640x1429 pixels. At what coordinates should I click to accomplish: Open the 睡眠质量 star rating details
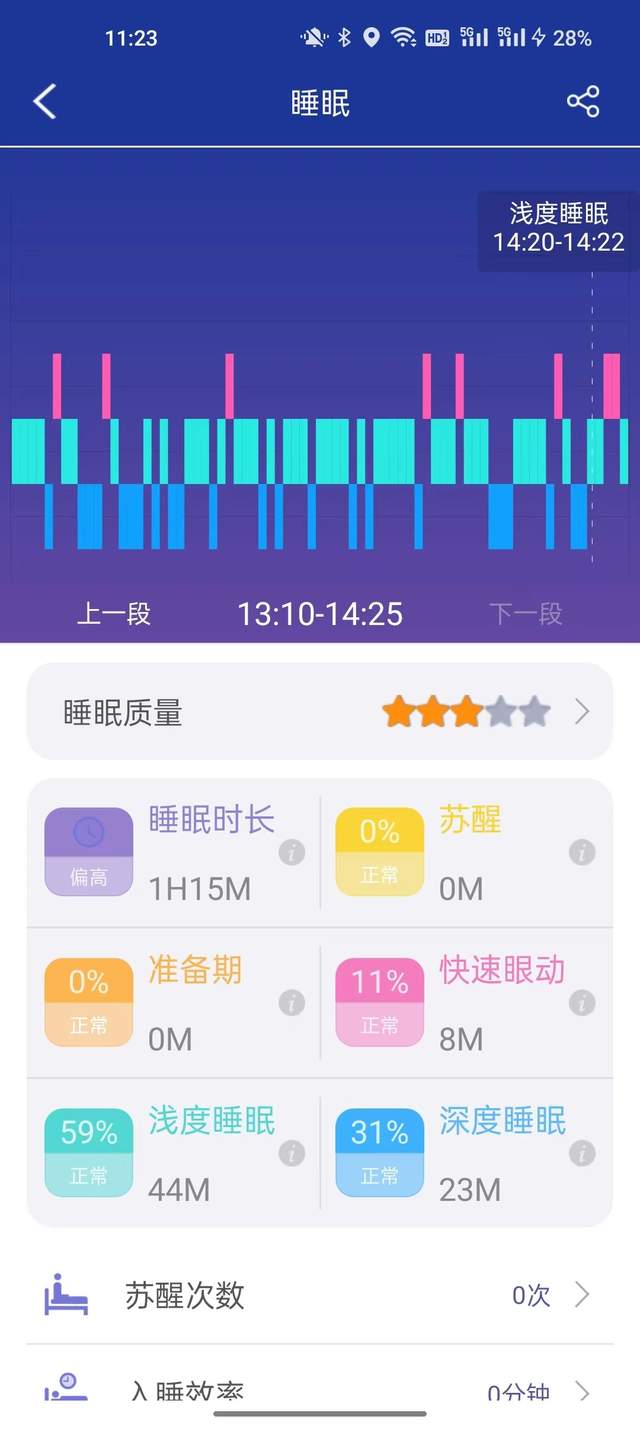[319, 712]
